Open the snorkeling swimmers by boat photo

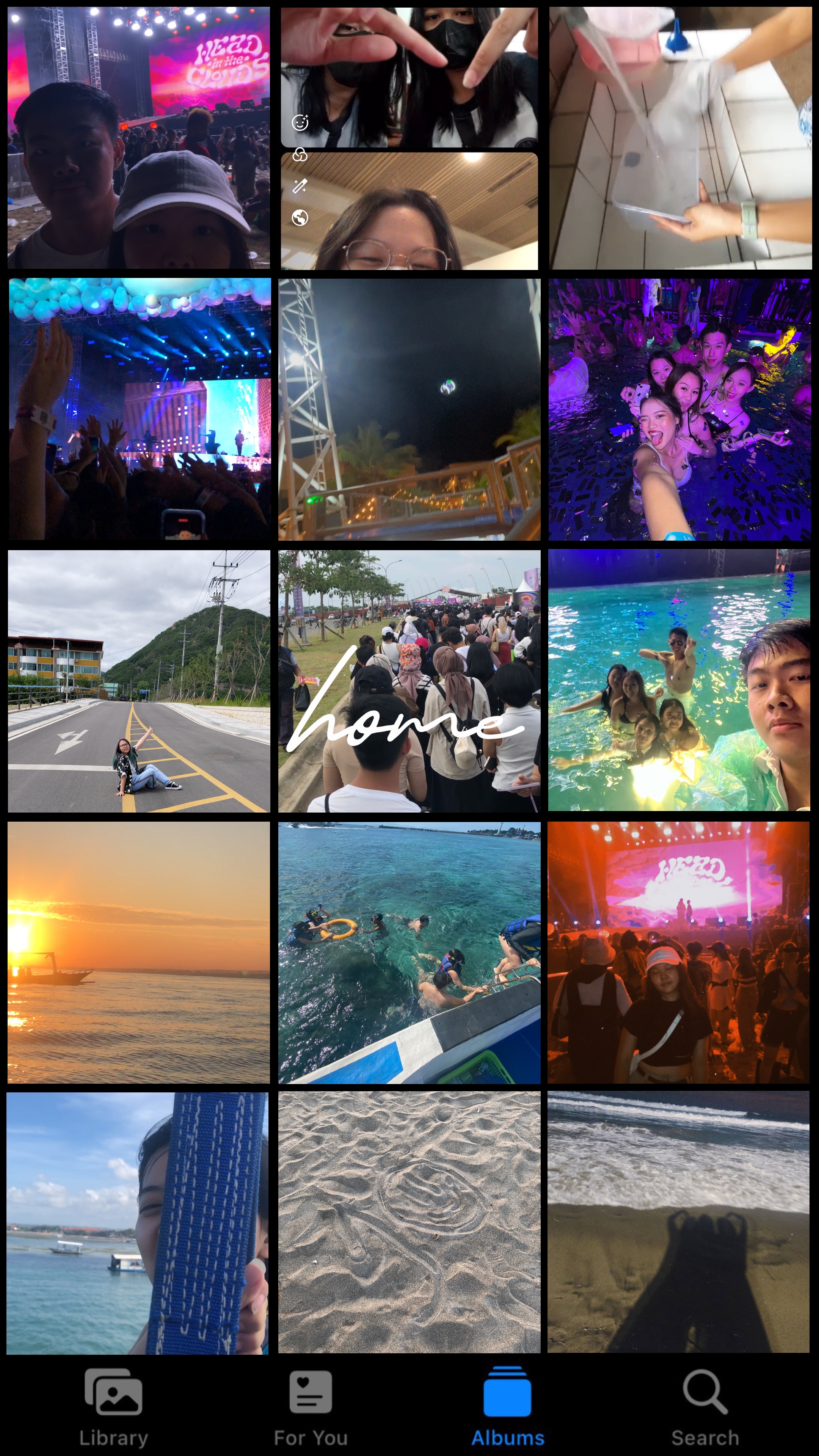click(409, 952)
